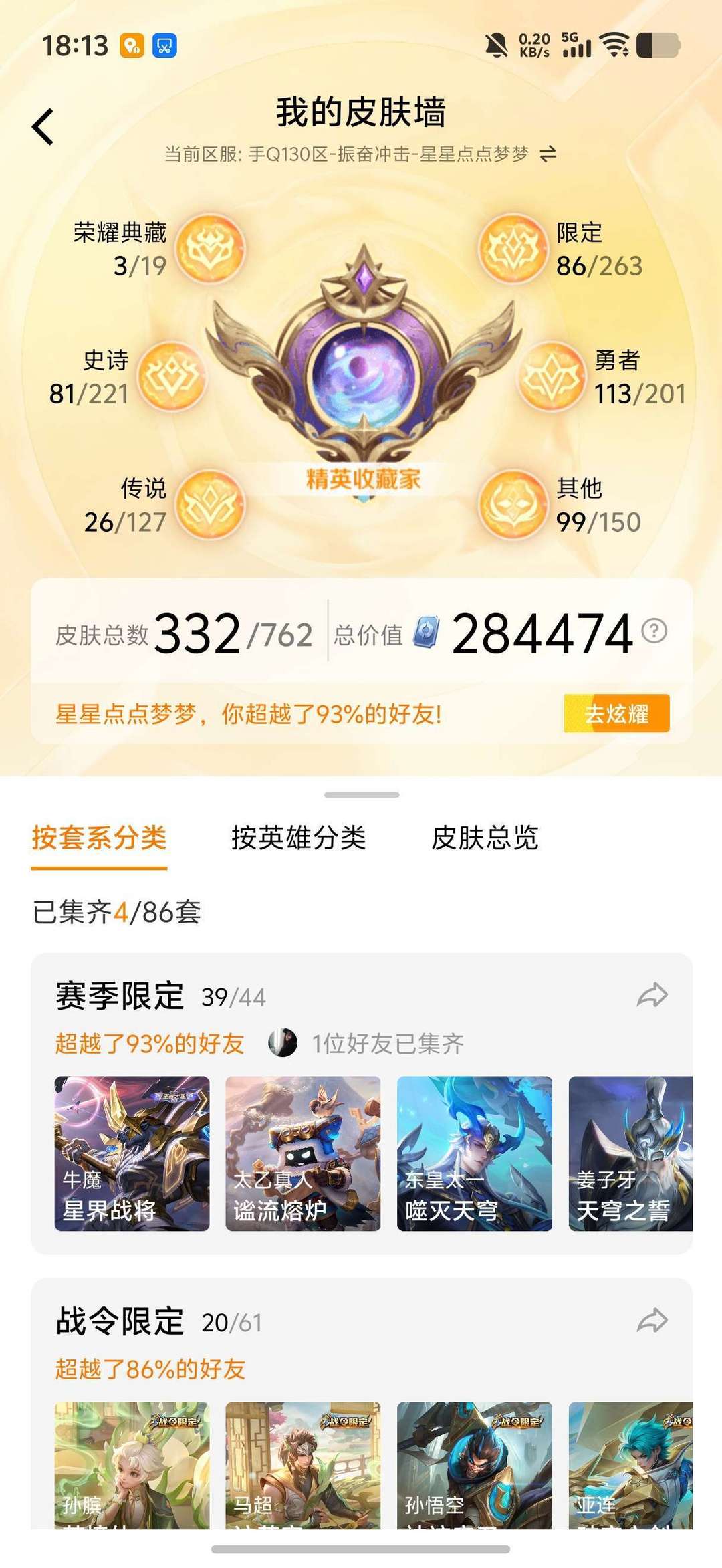Switch the current server region

coord(548,155)
